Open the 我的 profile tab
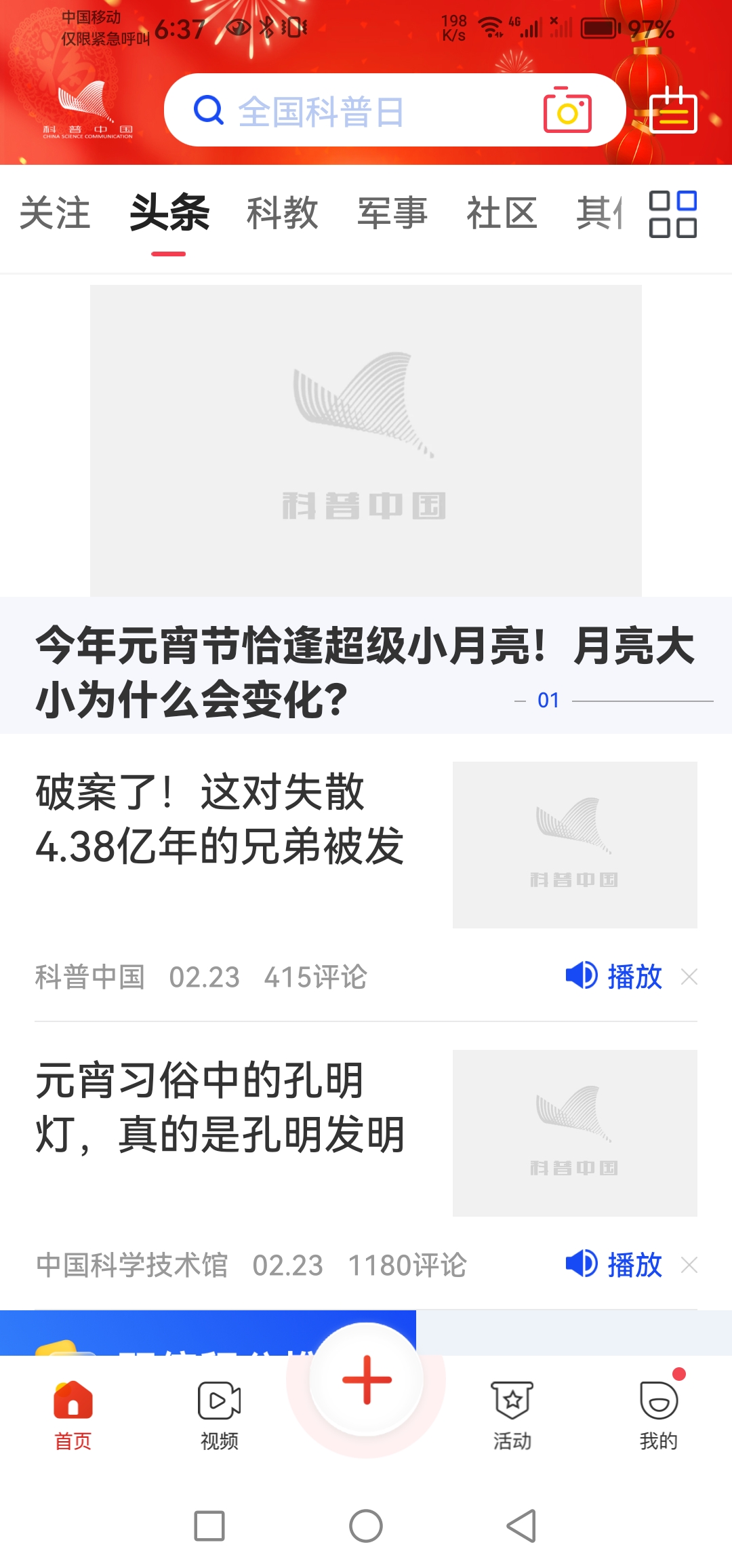The image size is (732, 1568). pos(659,1415)
